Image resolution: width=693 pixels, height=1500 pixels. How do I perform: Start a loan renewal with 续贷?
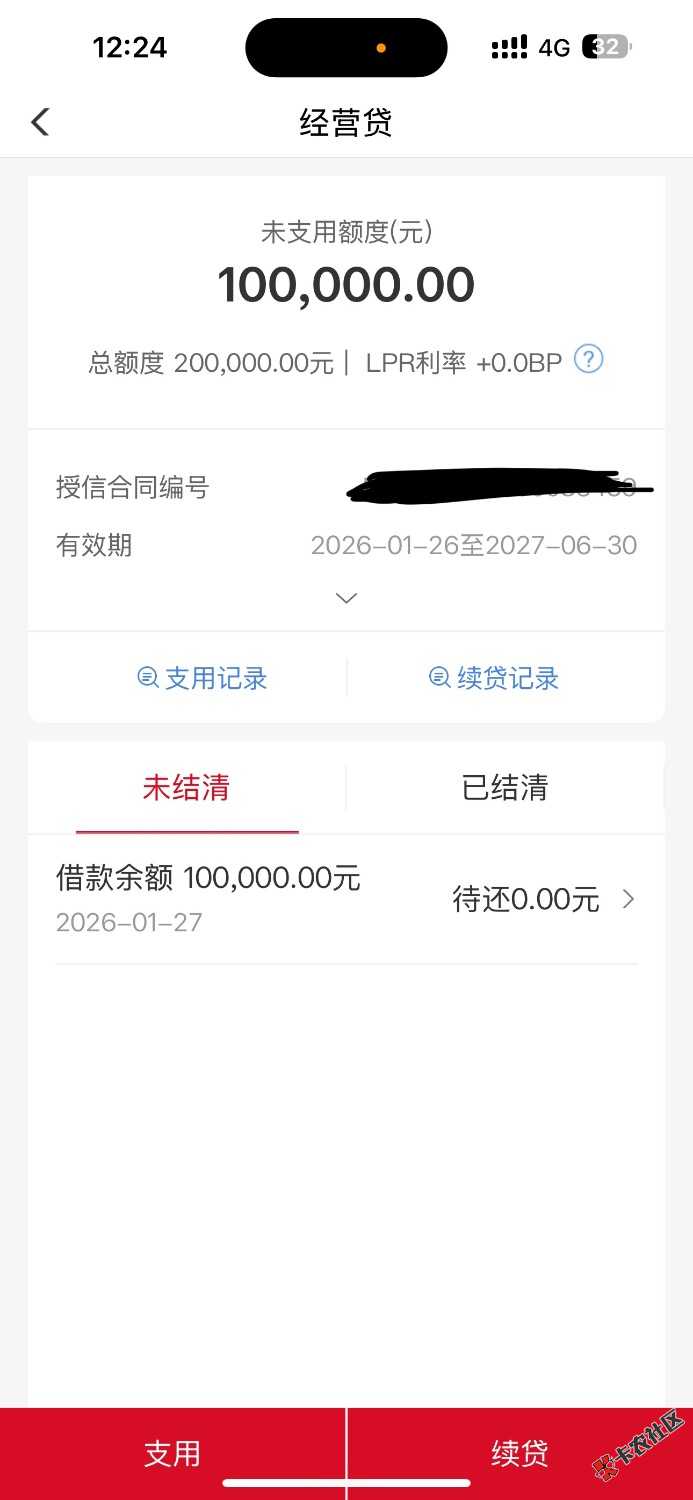click(519, 1452)
